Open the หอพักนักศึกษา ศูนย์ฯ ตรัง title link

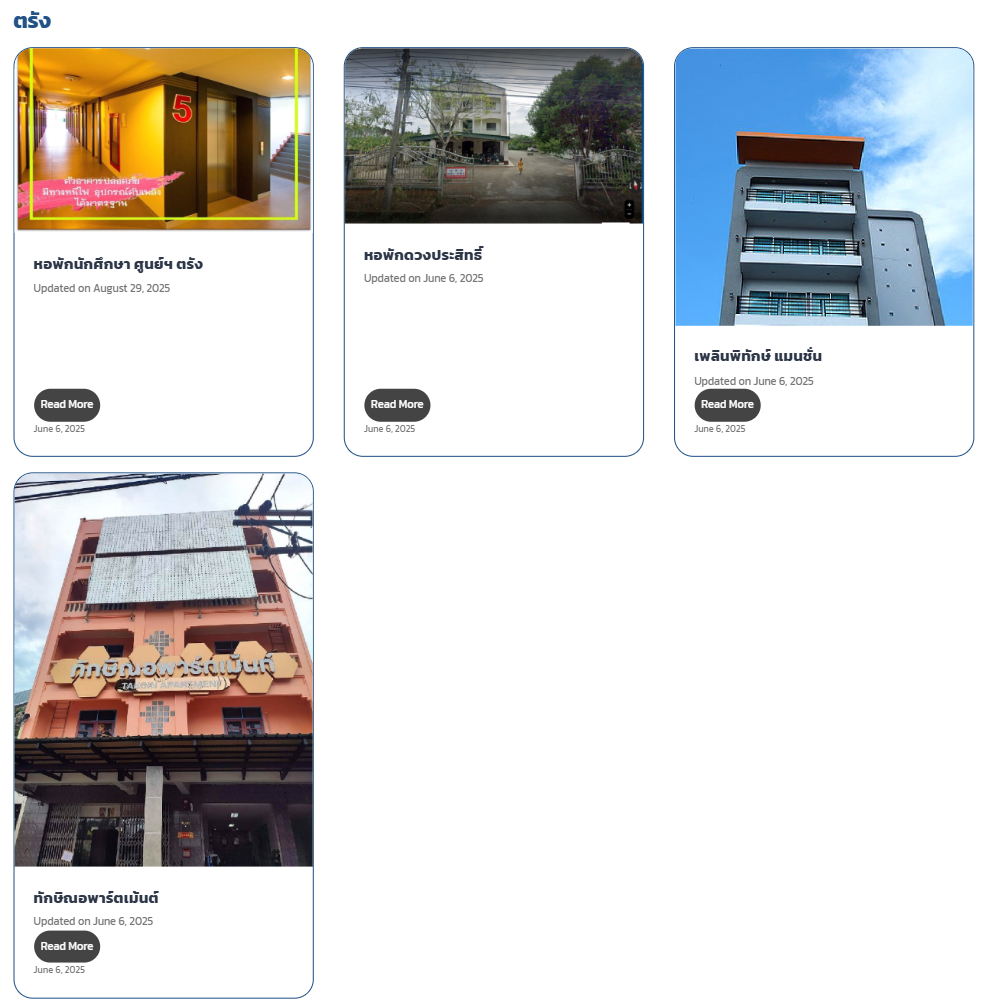(117, 263)
